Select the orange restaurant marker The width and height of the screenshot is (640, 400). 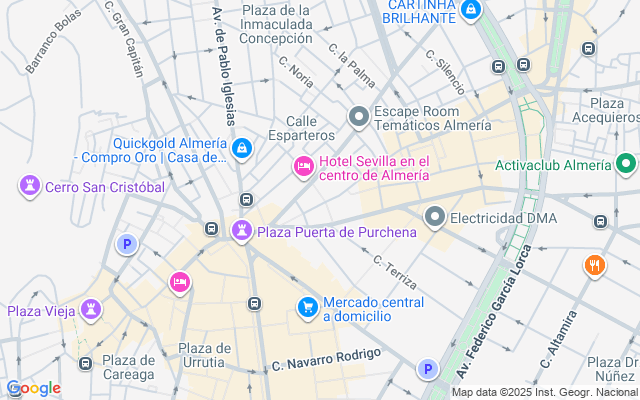[595, 266]
